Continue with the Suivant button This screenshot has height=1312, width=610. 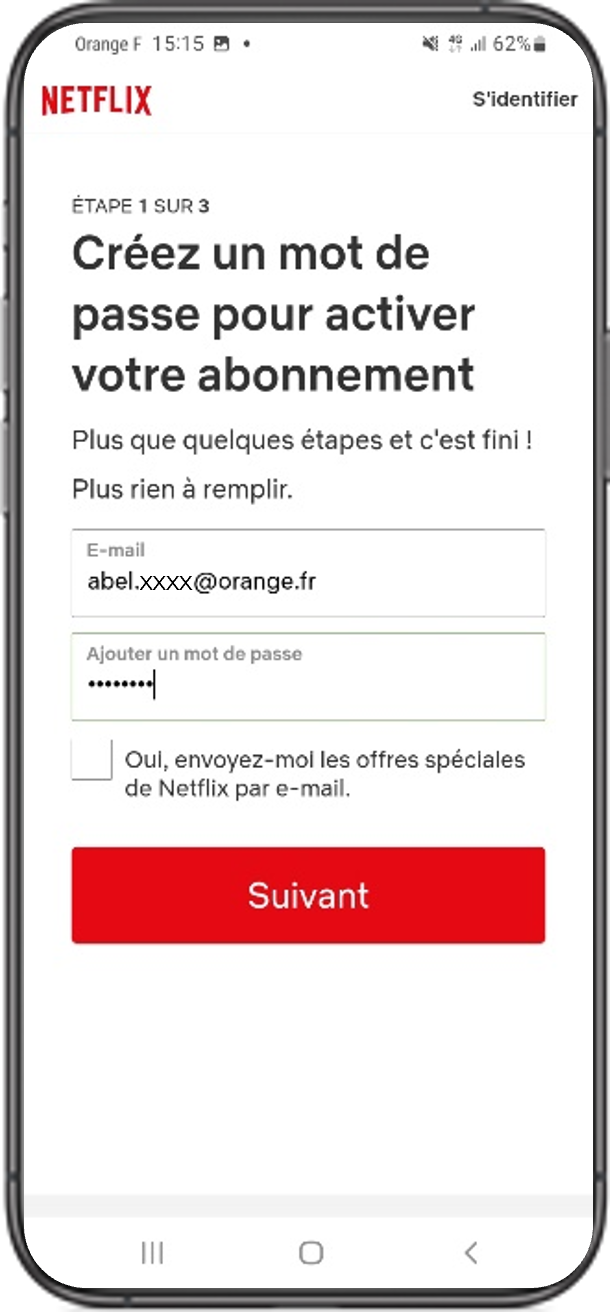click(x=308, y=895)
